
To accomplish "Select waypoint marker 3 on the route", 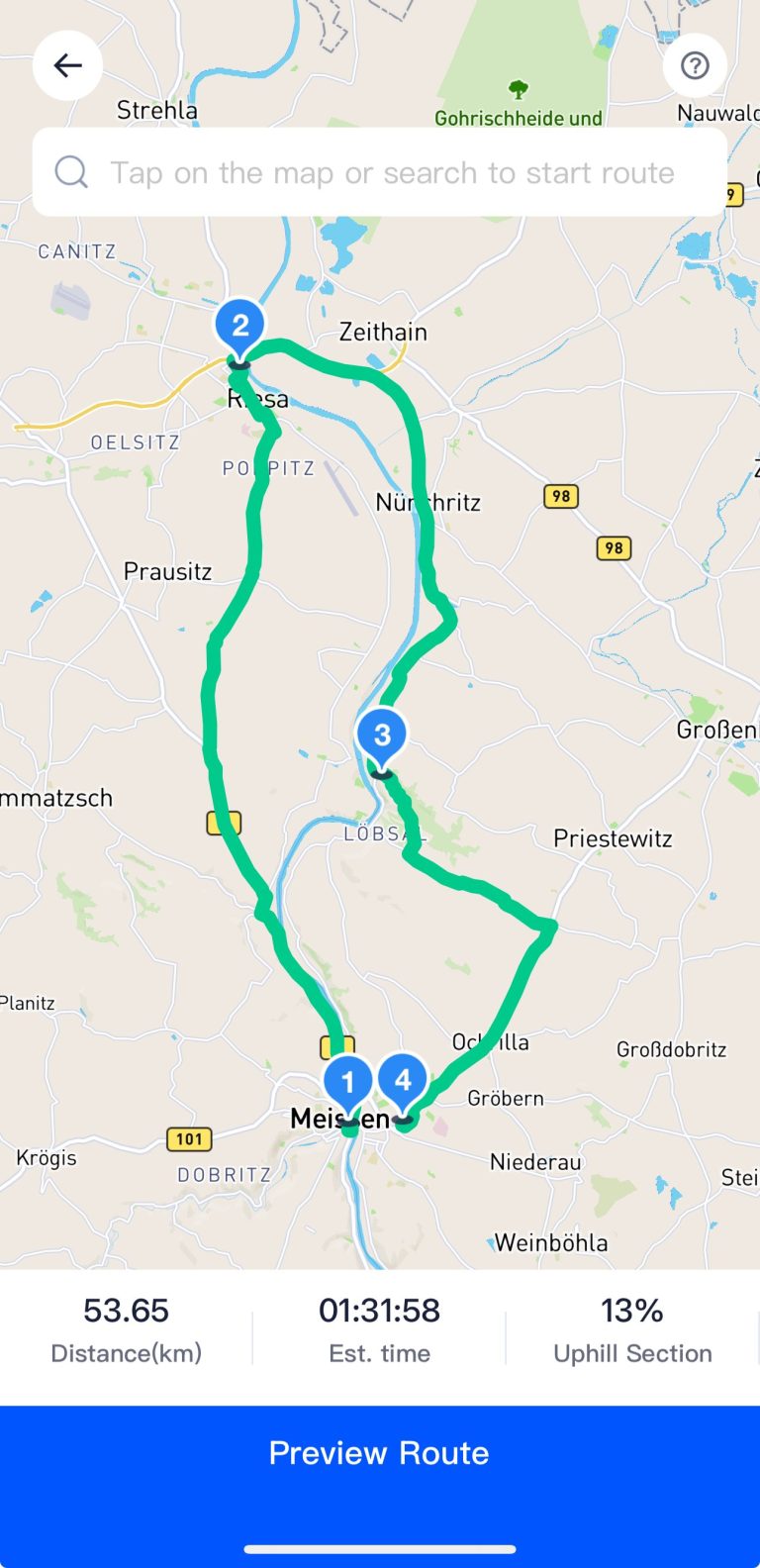I will click(x=382, y=736).
